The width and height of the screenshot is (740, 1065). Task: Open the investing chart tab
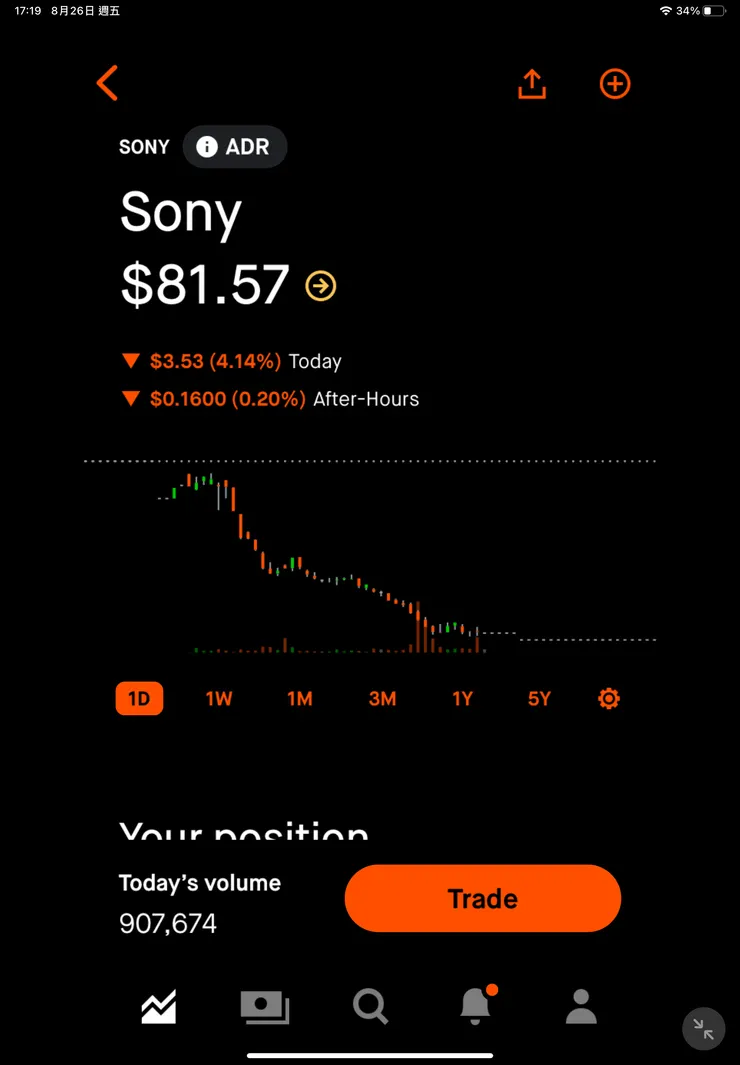(x=159, y=1007)
